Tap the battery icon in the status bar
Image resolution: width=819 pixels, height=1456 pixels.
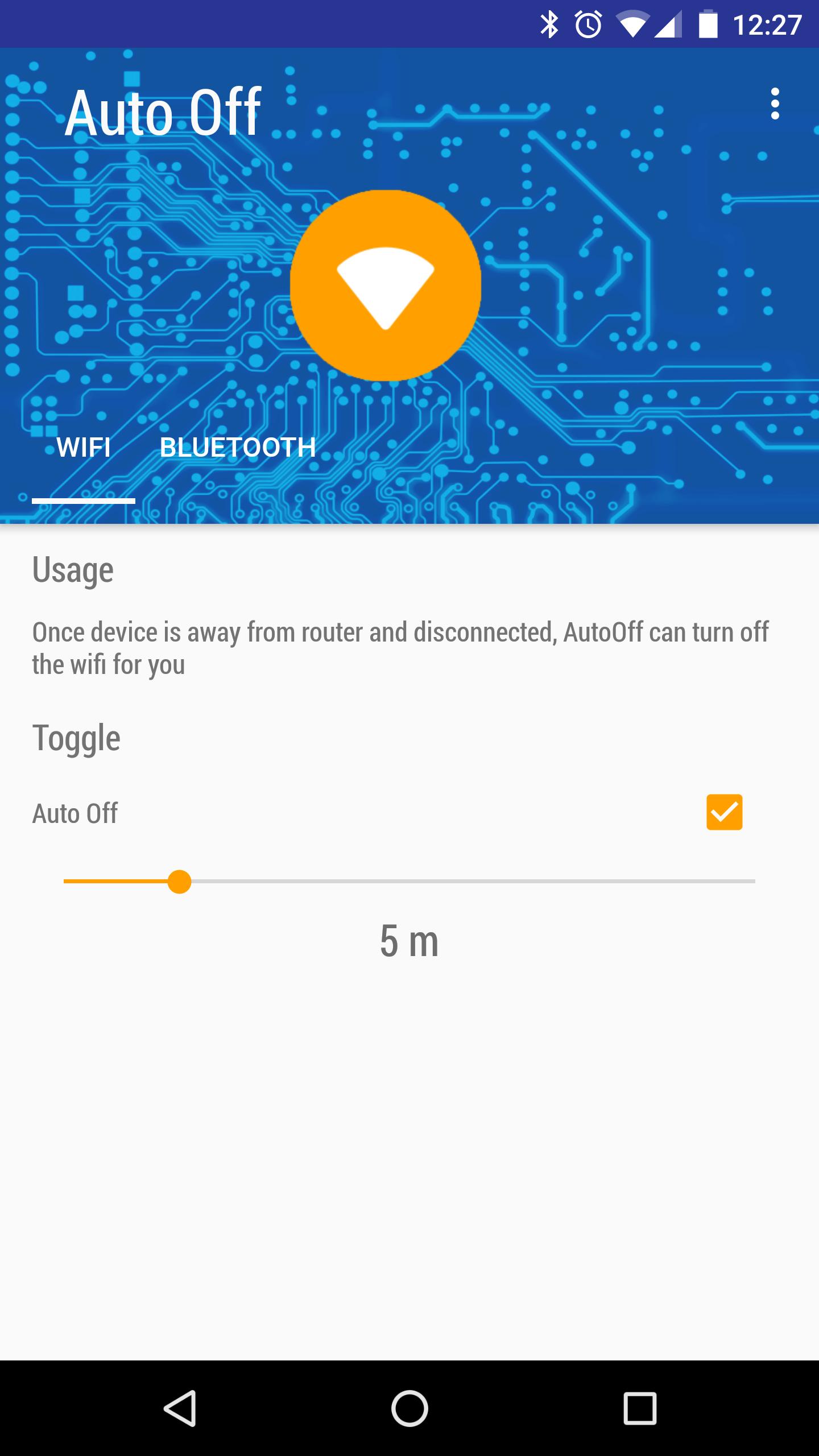click(x=707, y=23)
